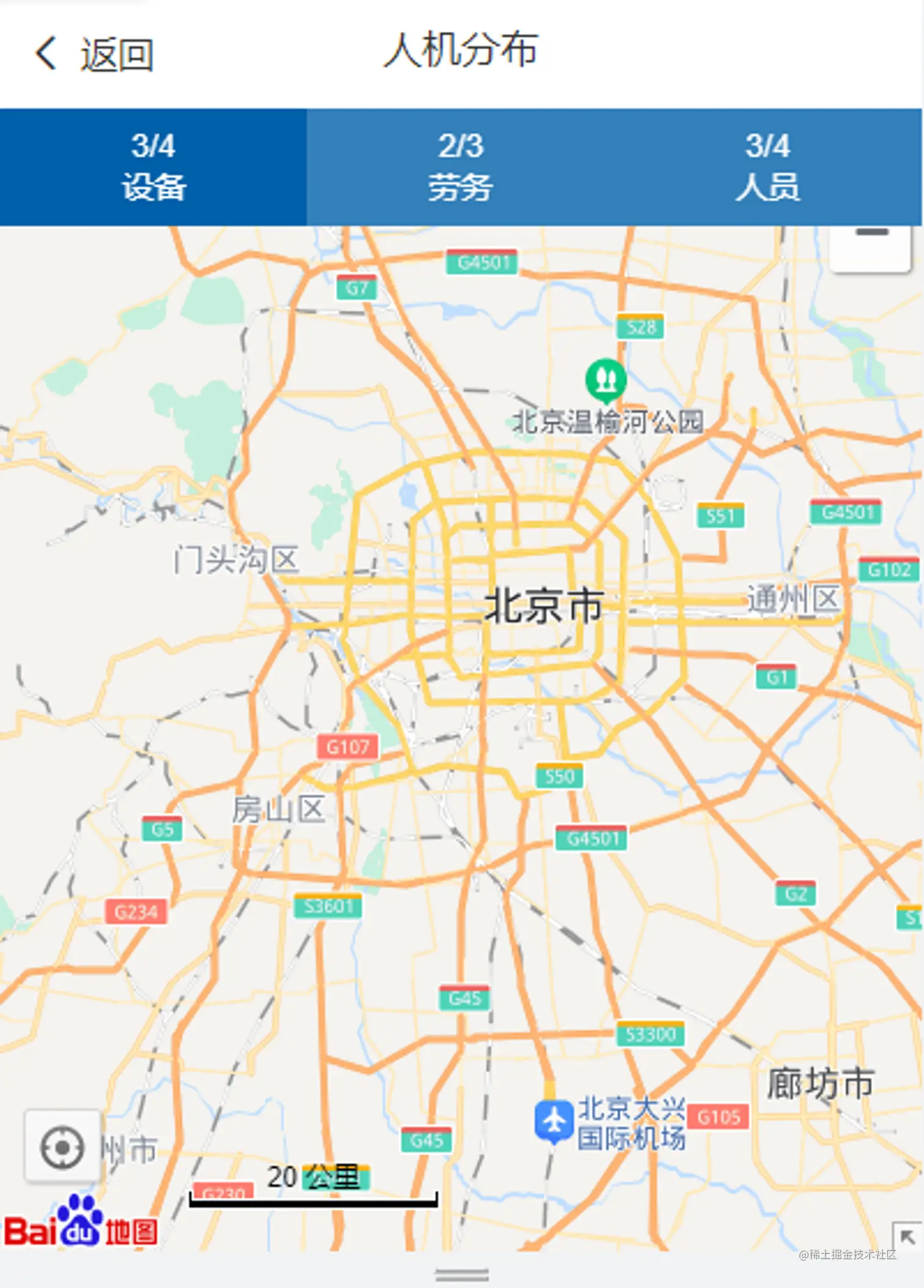Switch to the 劳务 tab
Screen dimensions: 924x1288
tap(460, 167)
